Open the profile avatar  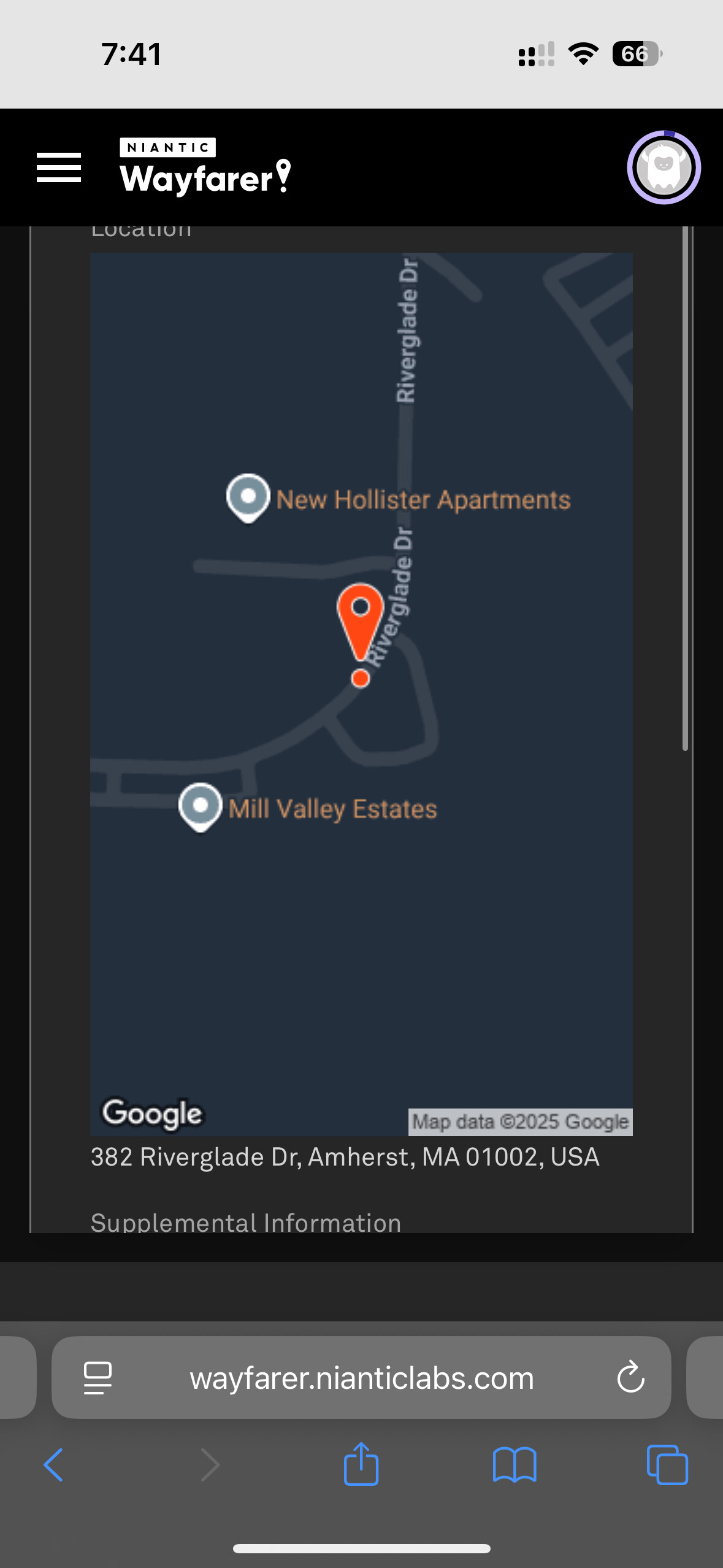point(664,167)
